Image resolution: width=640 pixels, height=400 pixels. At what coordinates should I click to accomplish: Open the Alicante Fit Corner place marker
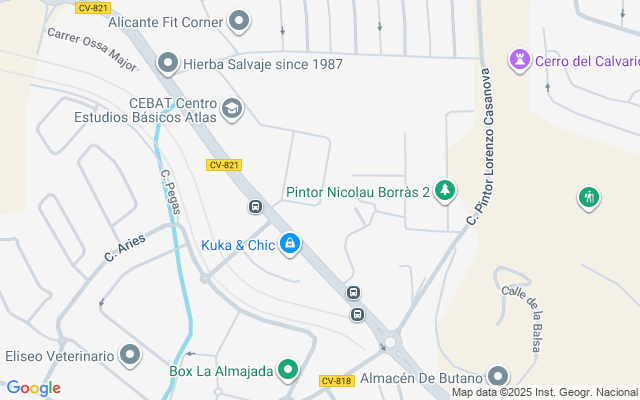(239, 20)
